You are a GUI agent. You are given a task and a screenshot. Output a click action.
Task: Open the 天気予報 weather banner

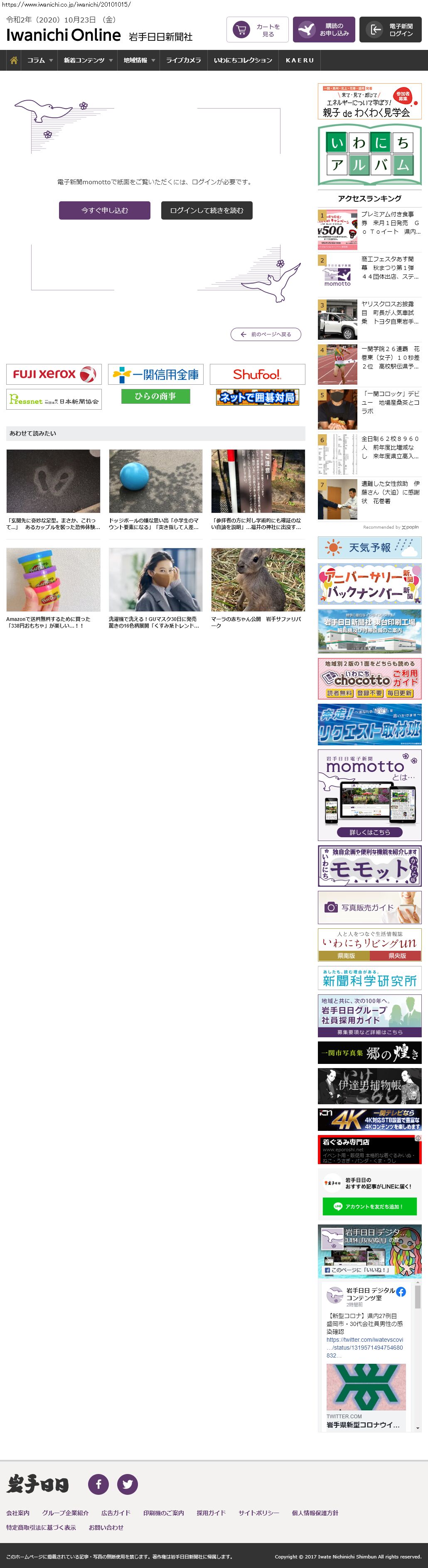pos(370,548)
